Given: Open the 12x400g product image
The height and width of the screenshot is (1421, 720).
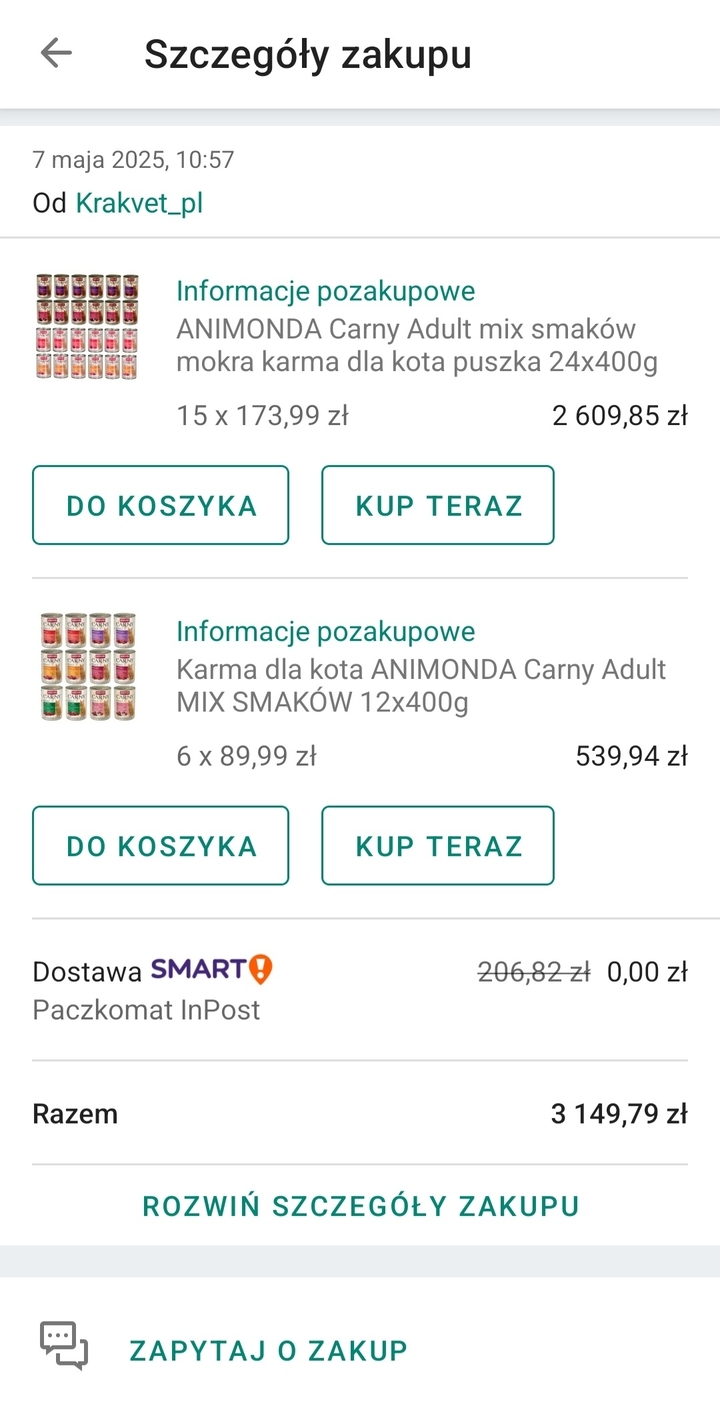Looking at the screenshot, I should coord(87,667).
